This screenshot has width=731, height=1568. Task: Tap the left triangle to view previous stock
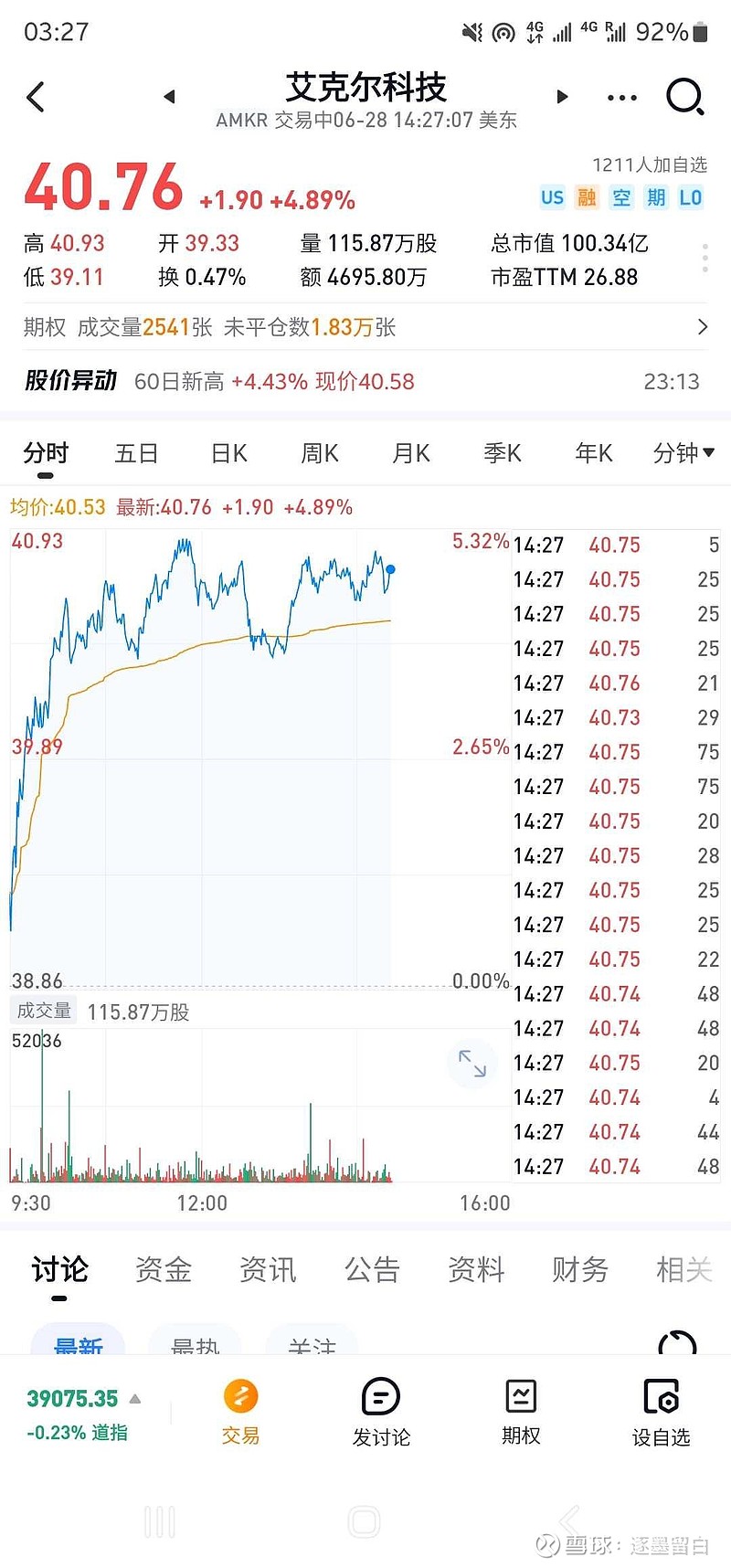169,97
